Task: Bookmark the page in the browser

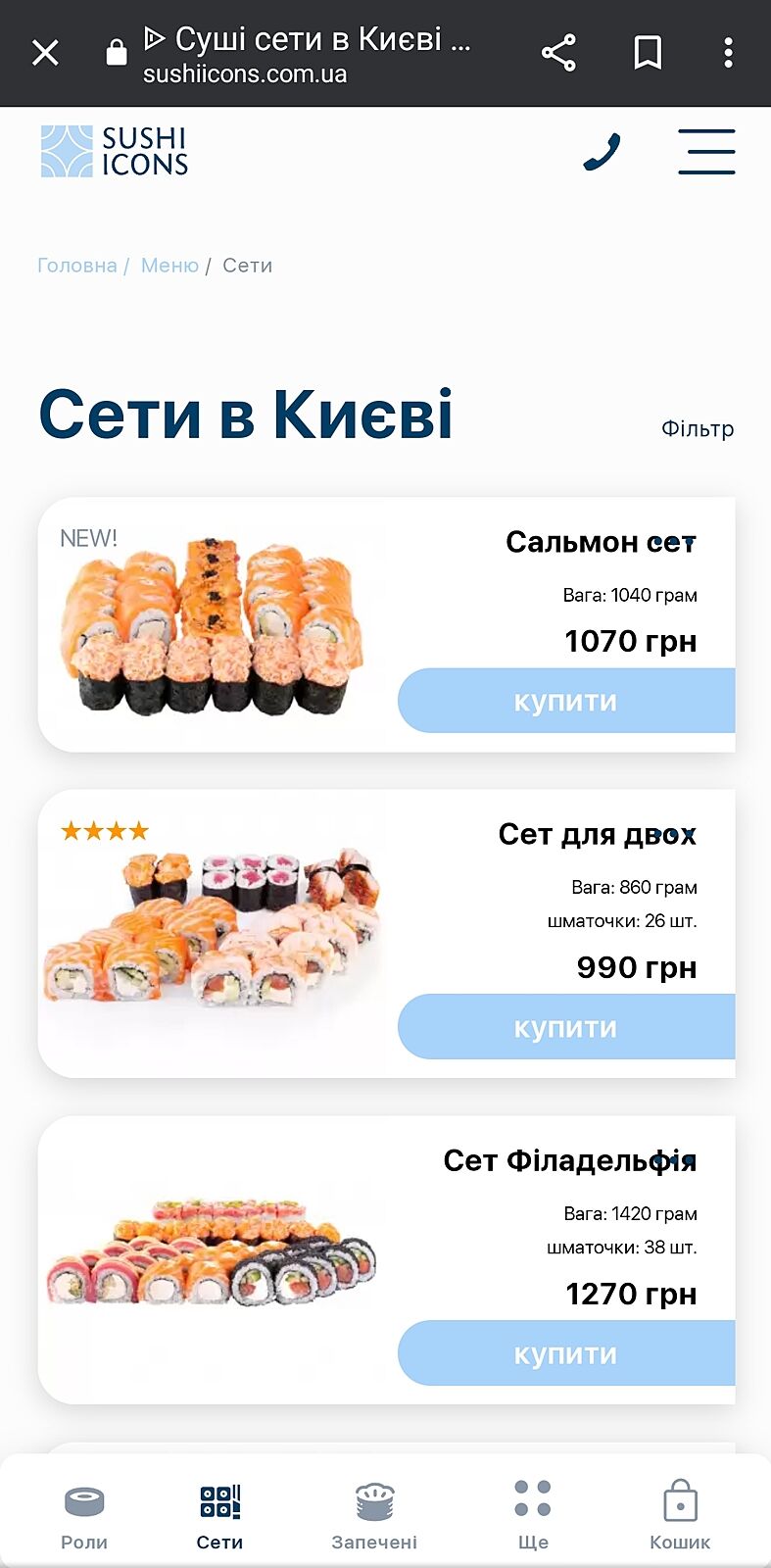Action: (648, 53)
